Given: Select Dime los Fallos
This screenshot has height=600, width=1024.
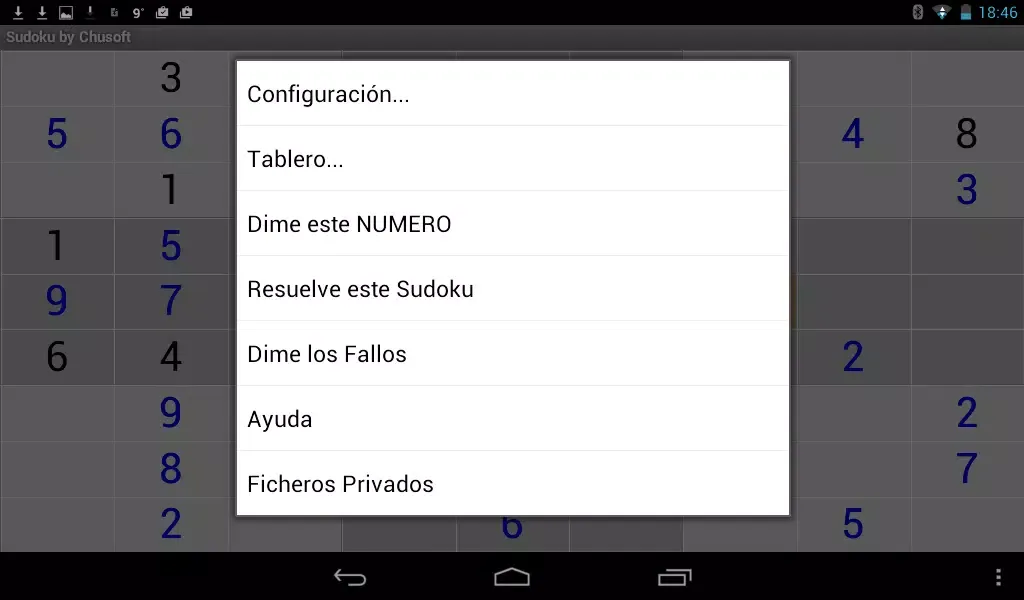Looking at the screenshot, I should (x=512, y=354).
